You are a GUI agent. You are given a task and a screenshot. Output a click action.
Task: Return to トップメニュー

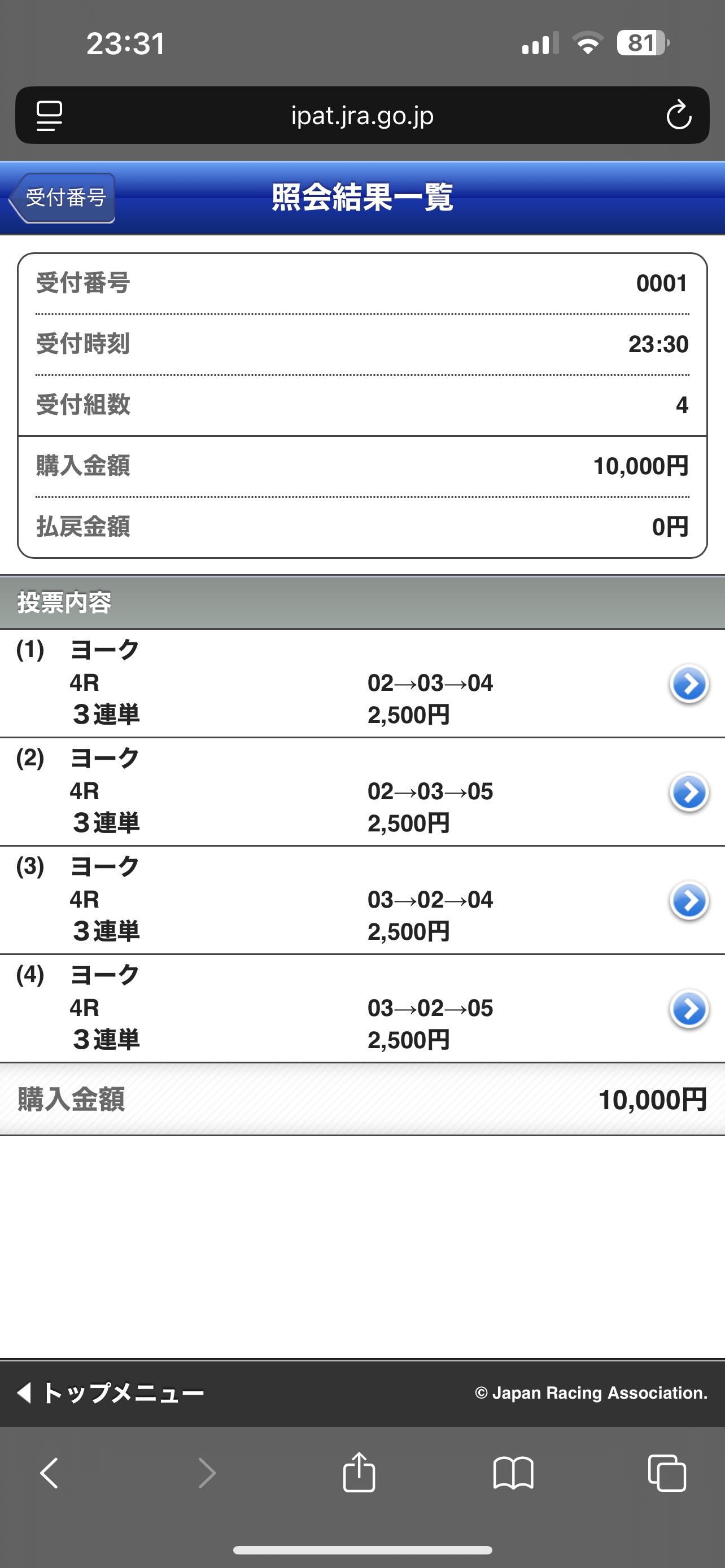coord(111,1392)
